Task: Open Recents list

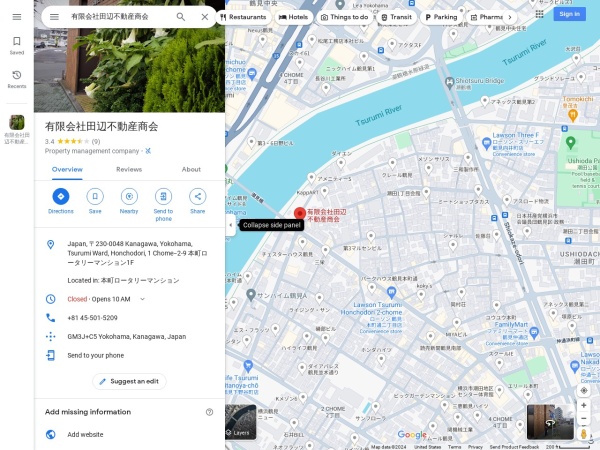Action: coord(16,79)
